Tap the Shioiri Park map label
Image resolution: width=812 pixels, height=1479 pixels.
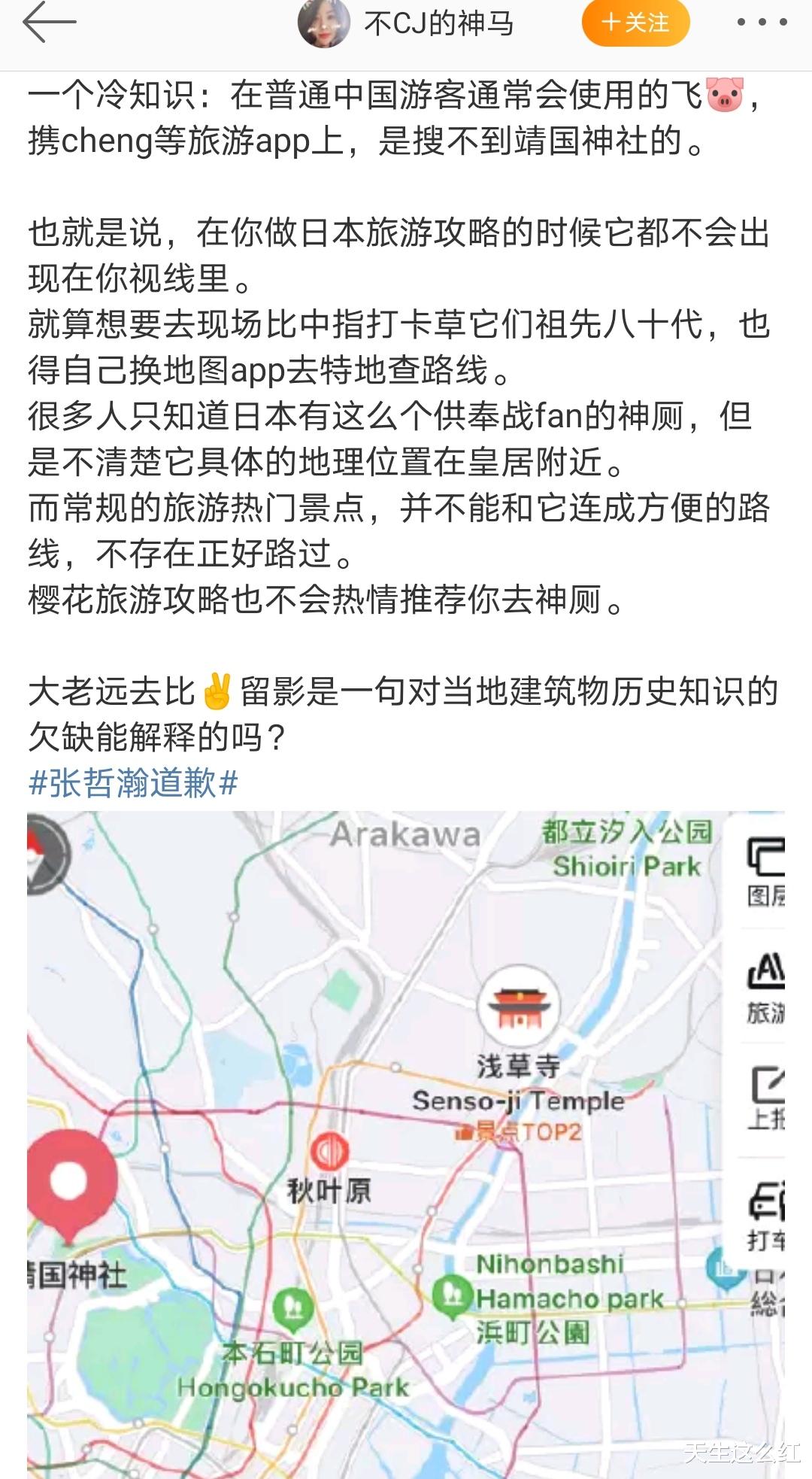point(629,867)
